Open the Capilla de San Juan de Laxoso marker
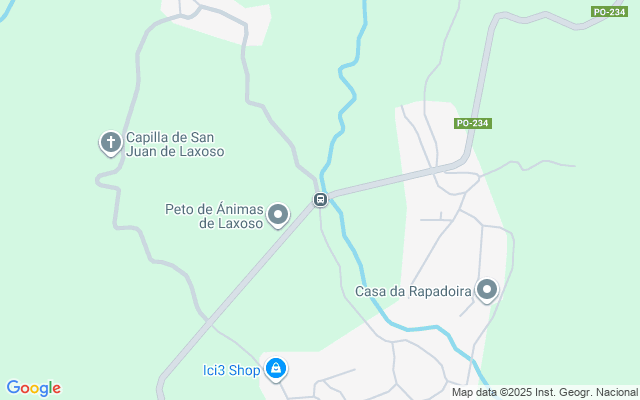Viewport: 640px width, 400px height. tap(110, 143)
